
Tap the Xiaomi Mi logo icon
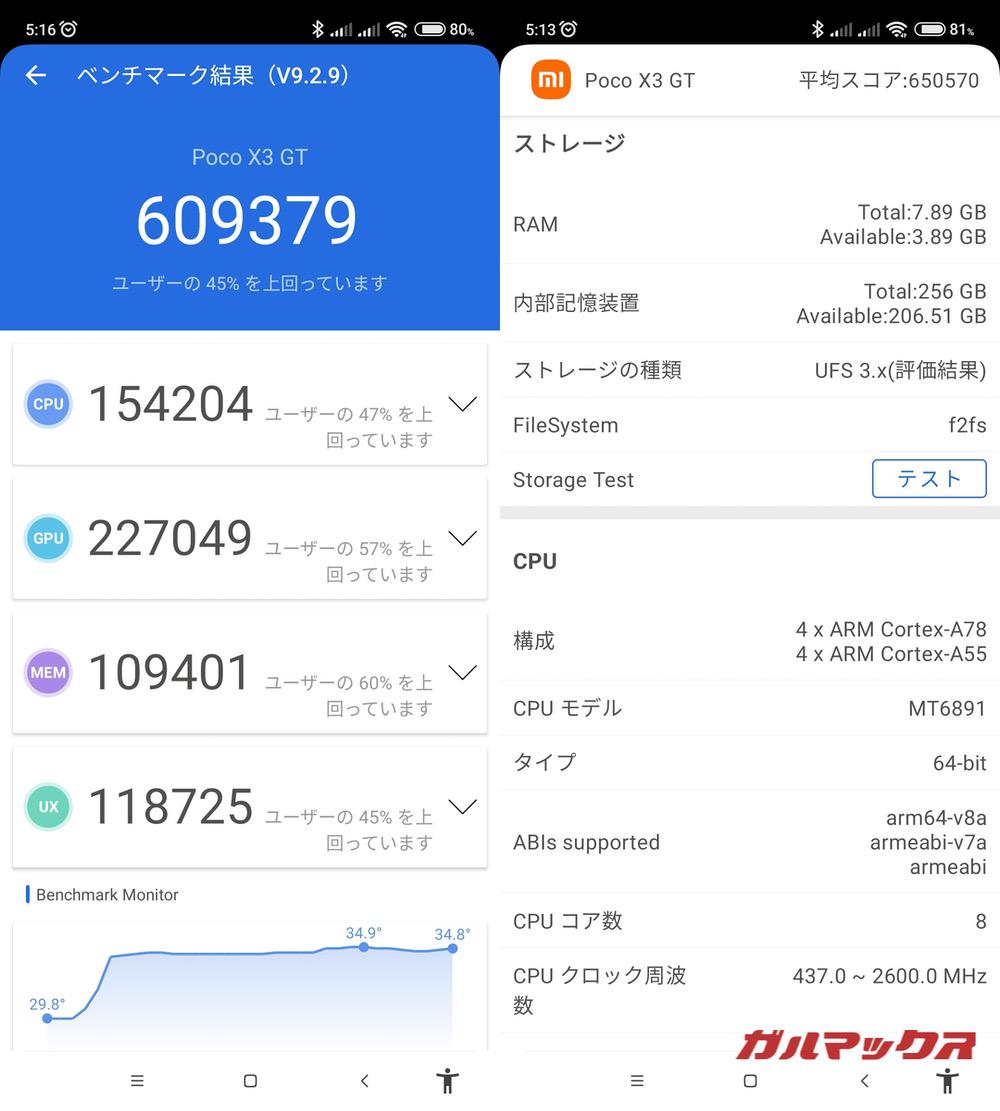pyautogui.click(x=550, y=80)
